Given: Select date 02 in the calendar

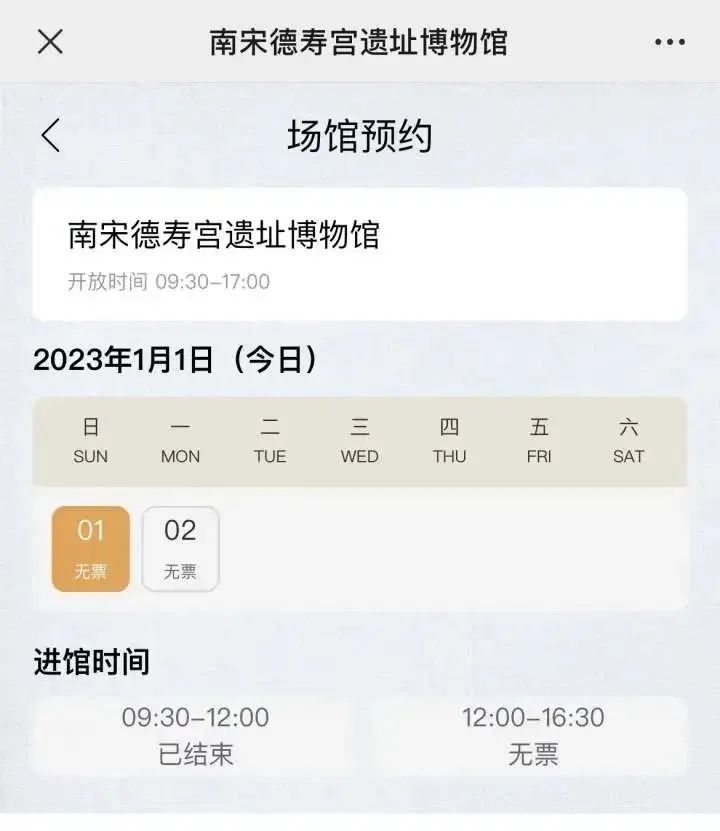Looking at the screenshot, I should 180,548.
